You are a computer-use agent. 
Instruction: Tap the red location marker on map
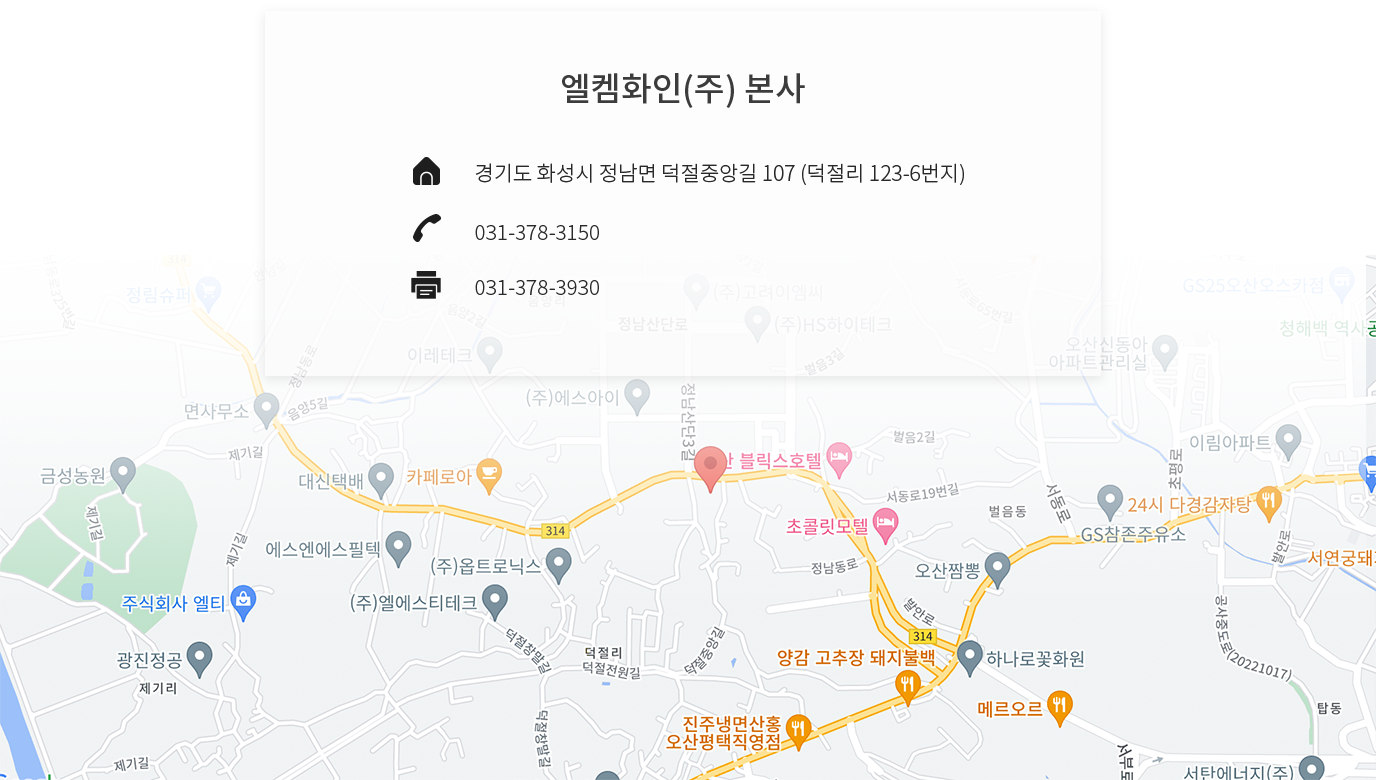pyautogui.click(x=711, y=467)
